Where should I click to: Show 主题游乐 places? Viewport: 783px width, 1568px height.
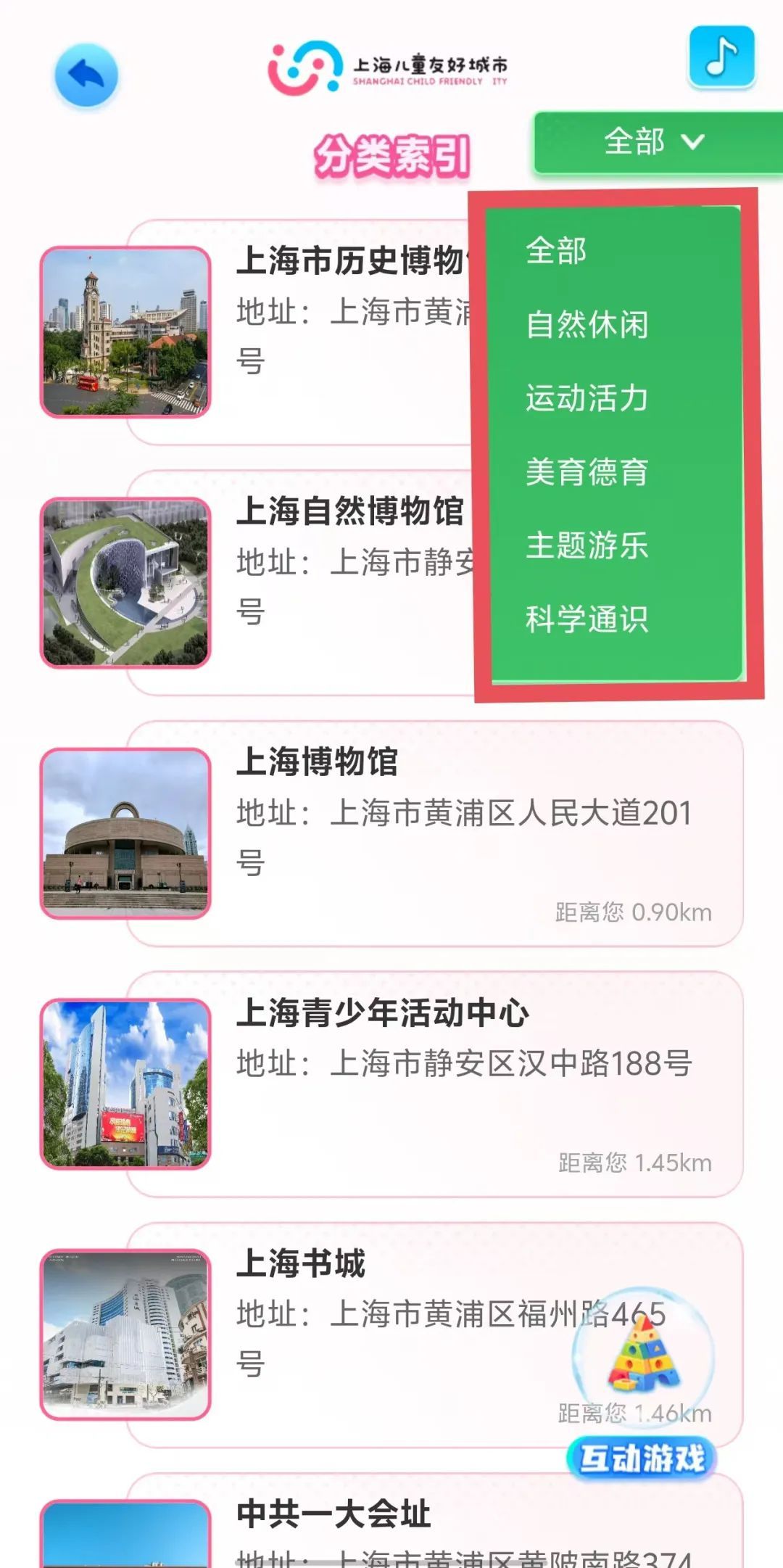pos(587,545)
